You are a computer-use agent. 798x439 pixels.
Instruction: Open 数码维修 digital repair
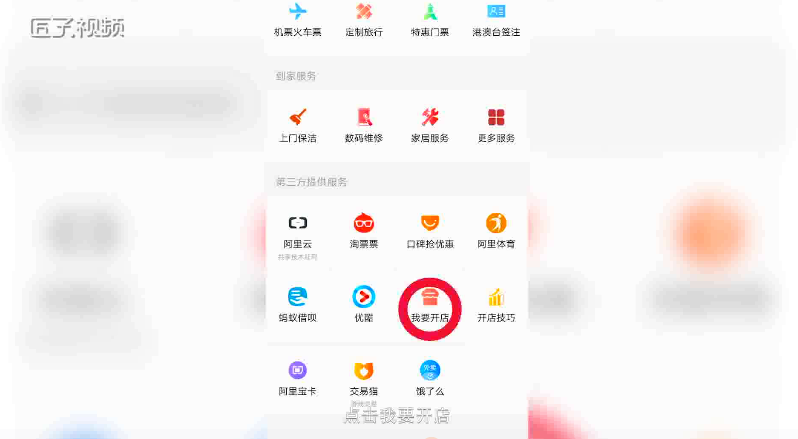364,124
